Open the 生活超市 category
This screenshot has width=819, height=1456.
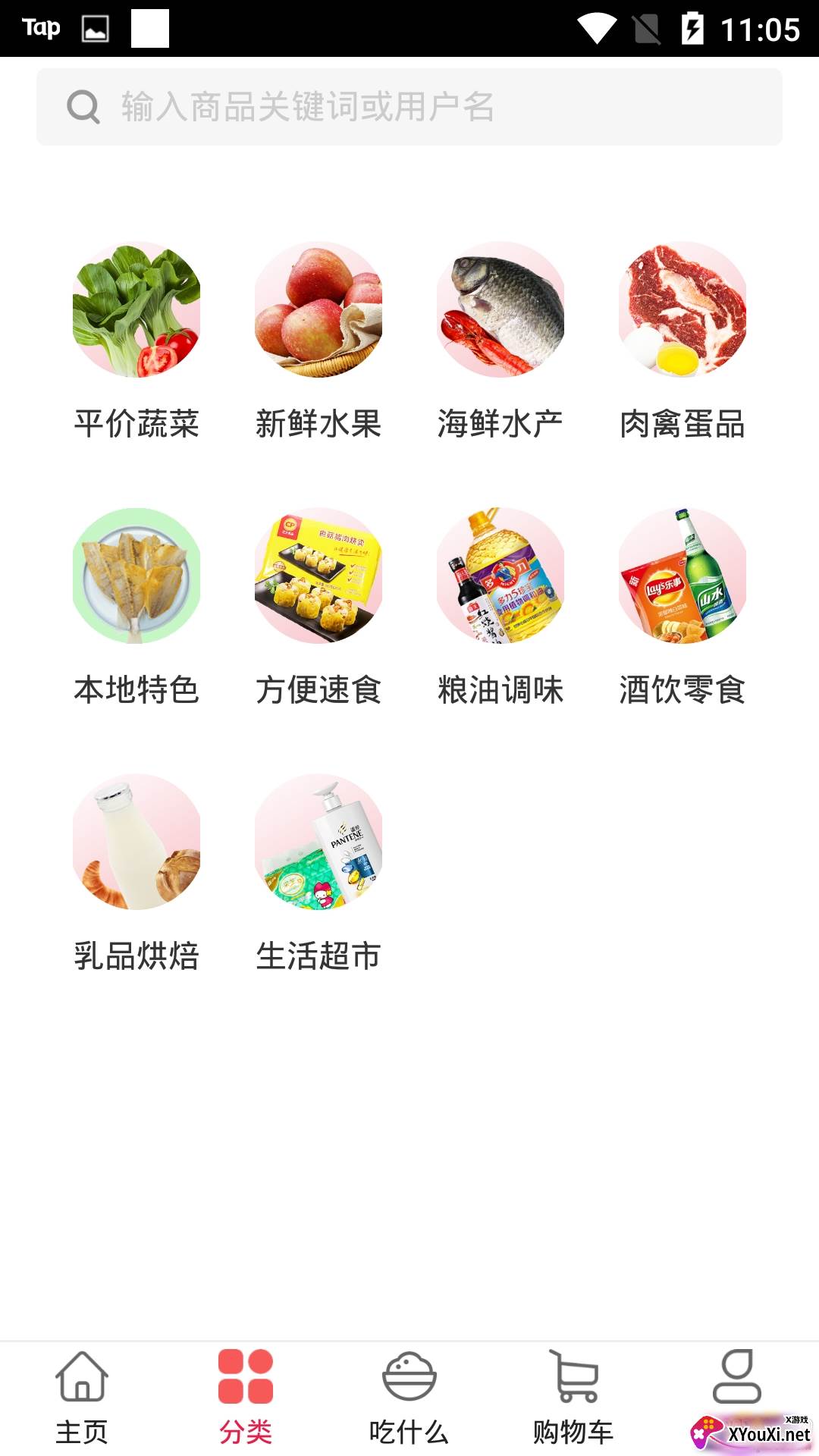(x=318, y=874)
